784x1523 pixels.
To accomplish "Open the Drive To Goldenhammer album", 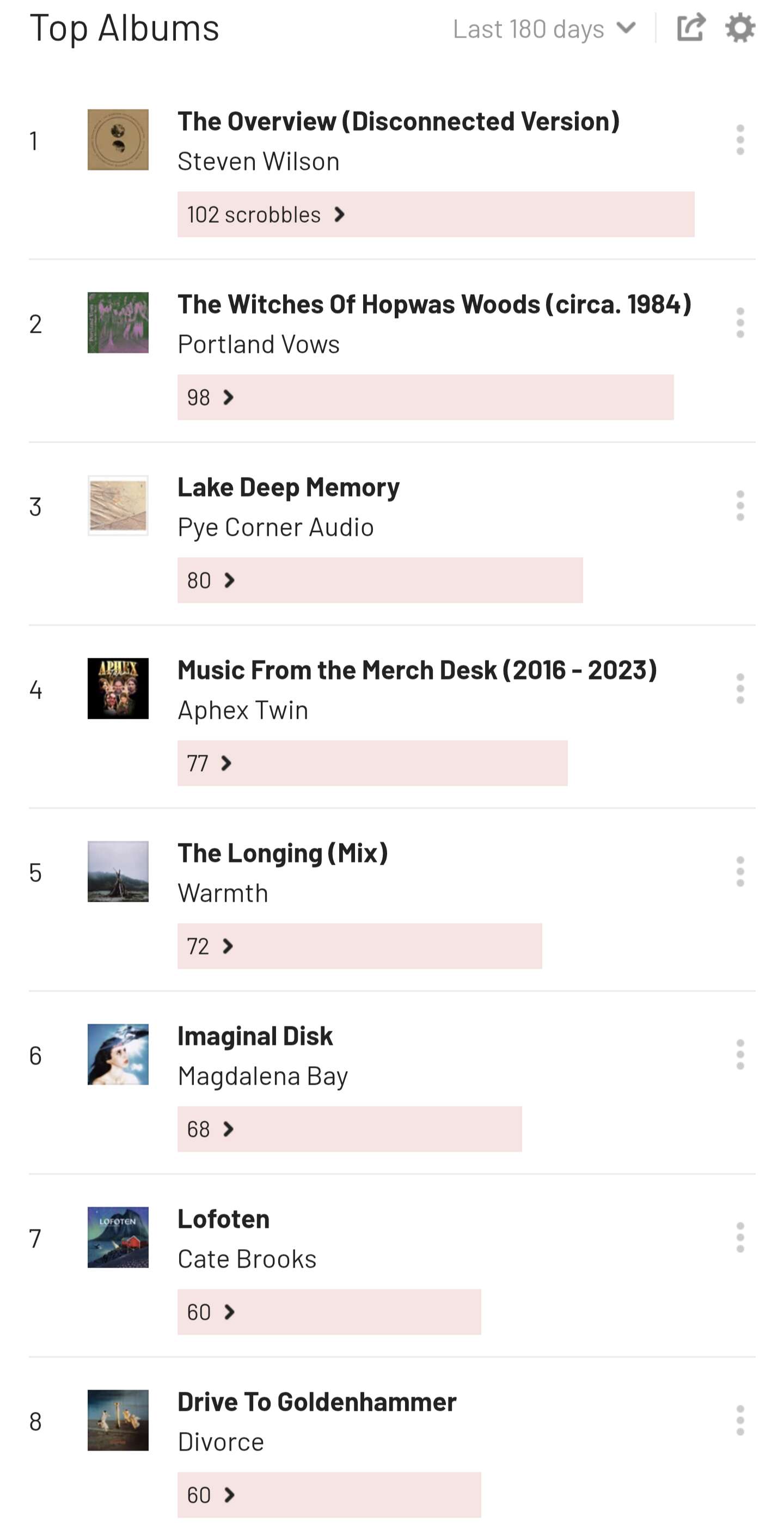I will (317, 1402).
